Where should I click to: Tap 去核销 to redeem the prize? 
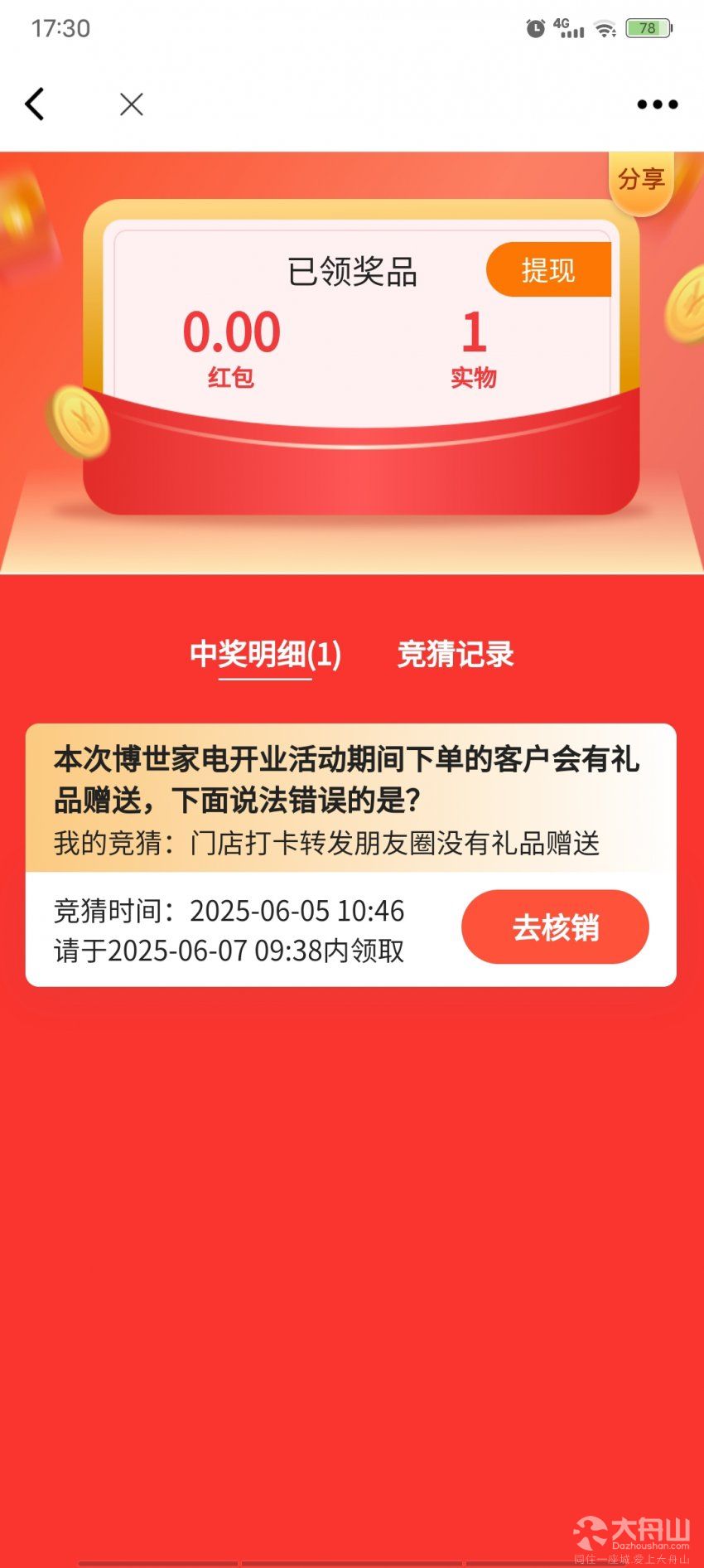[555, 927]
